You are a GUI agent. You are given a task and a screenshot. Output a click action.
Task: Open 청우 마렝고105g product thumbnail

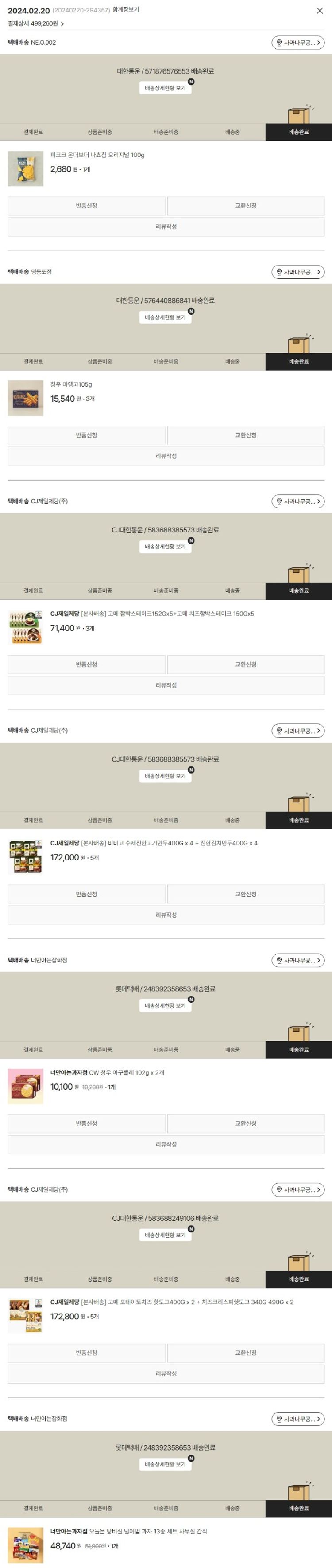26,398
